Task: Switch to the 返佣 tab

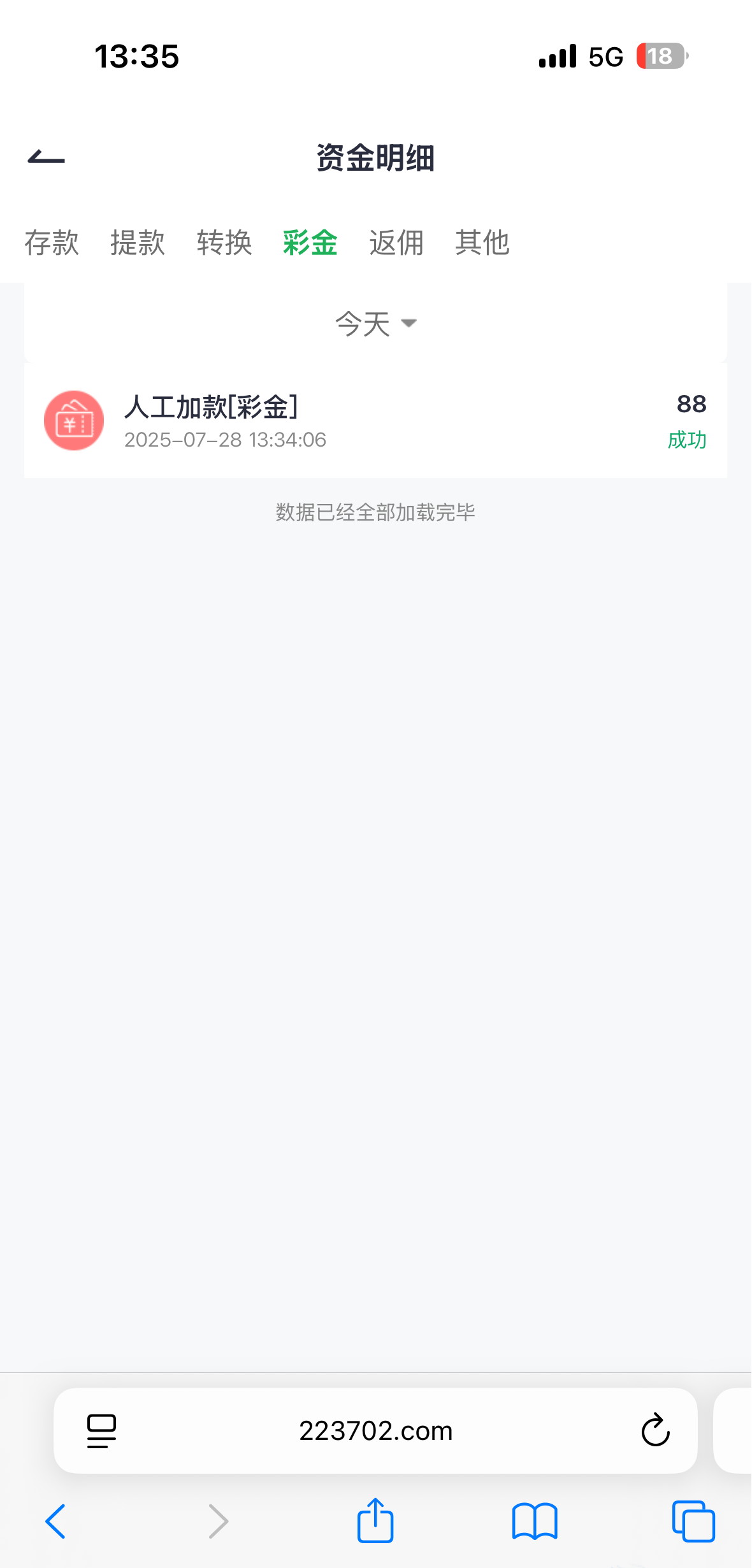Action: coord(396,243)
